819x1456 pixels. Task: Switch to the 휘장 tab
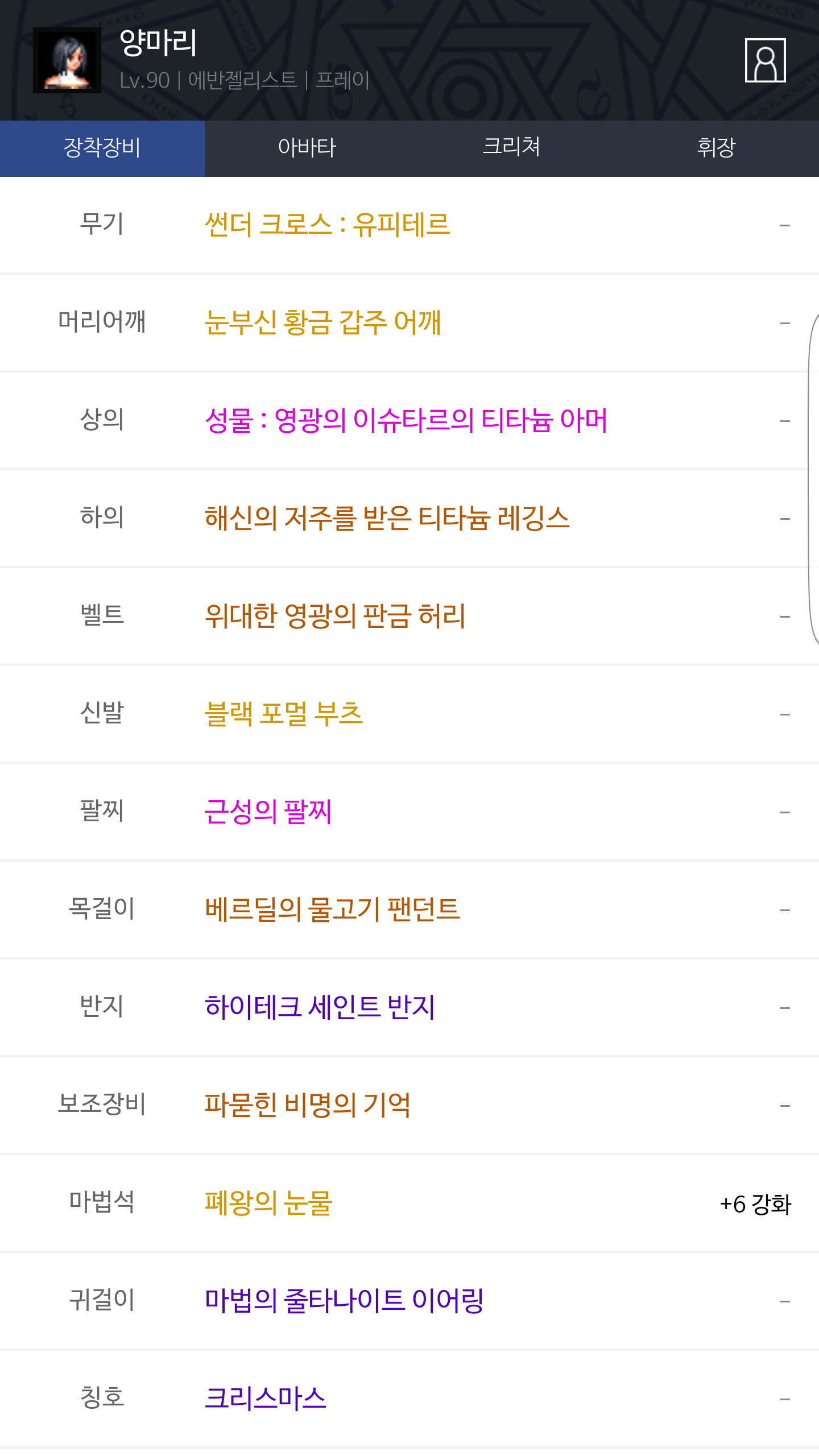pyautogui.click(x=717, y=148)
